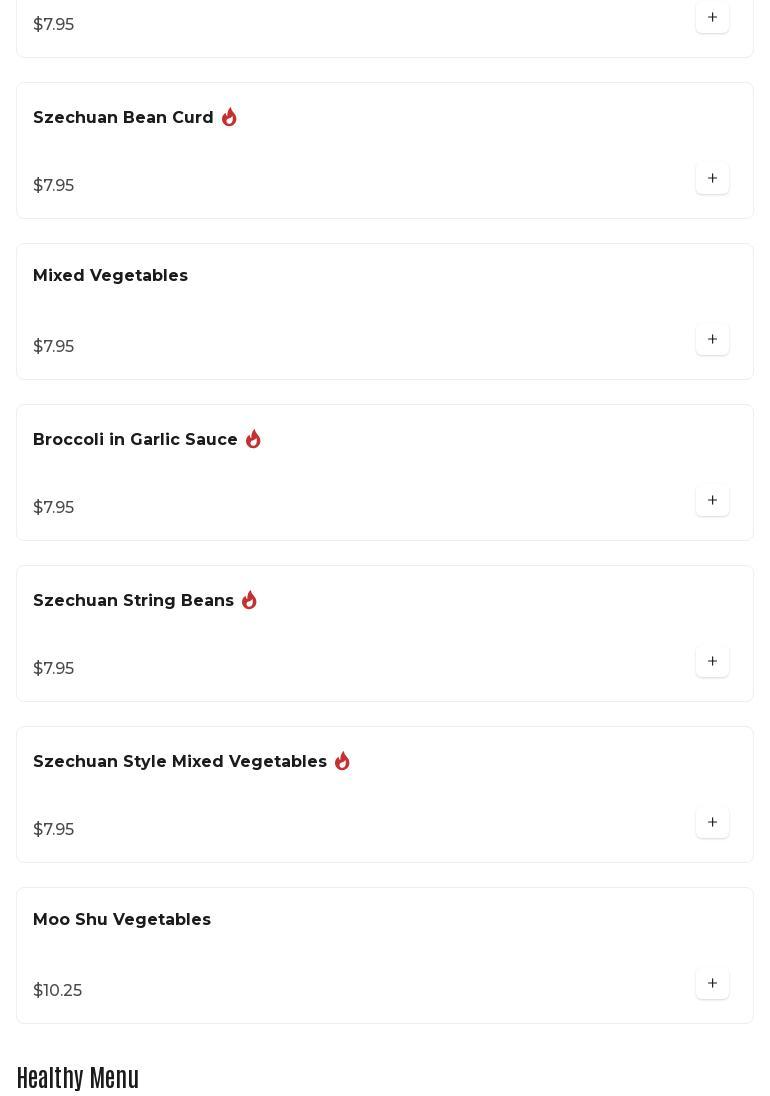Tap the plus icon for Broccoli in Garlic Sauce

coord(712,501)
